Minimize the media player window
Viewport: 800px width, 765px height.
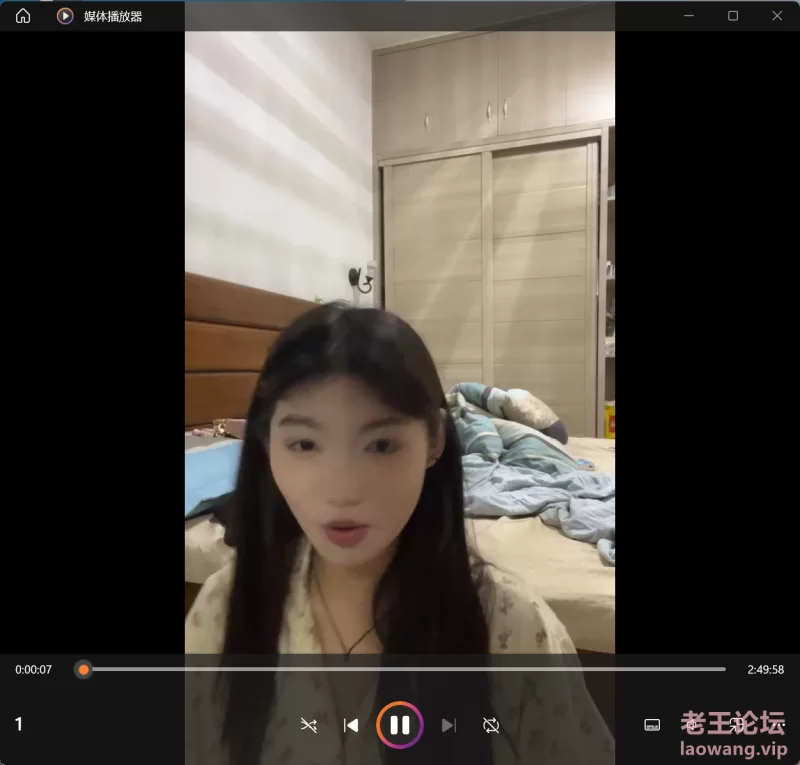pyautogui.click(x=688, y=16)
